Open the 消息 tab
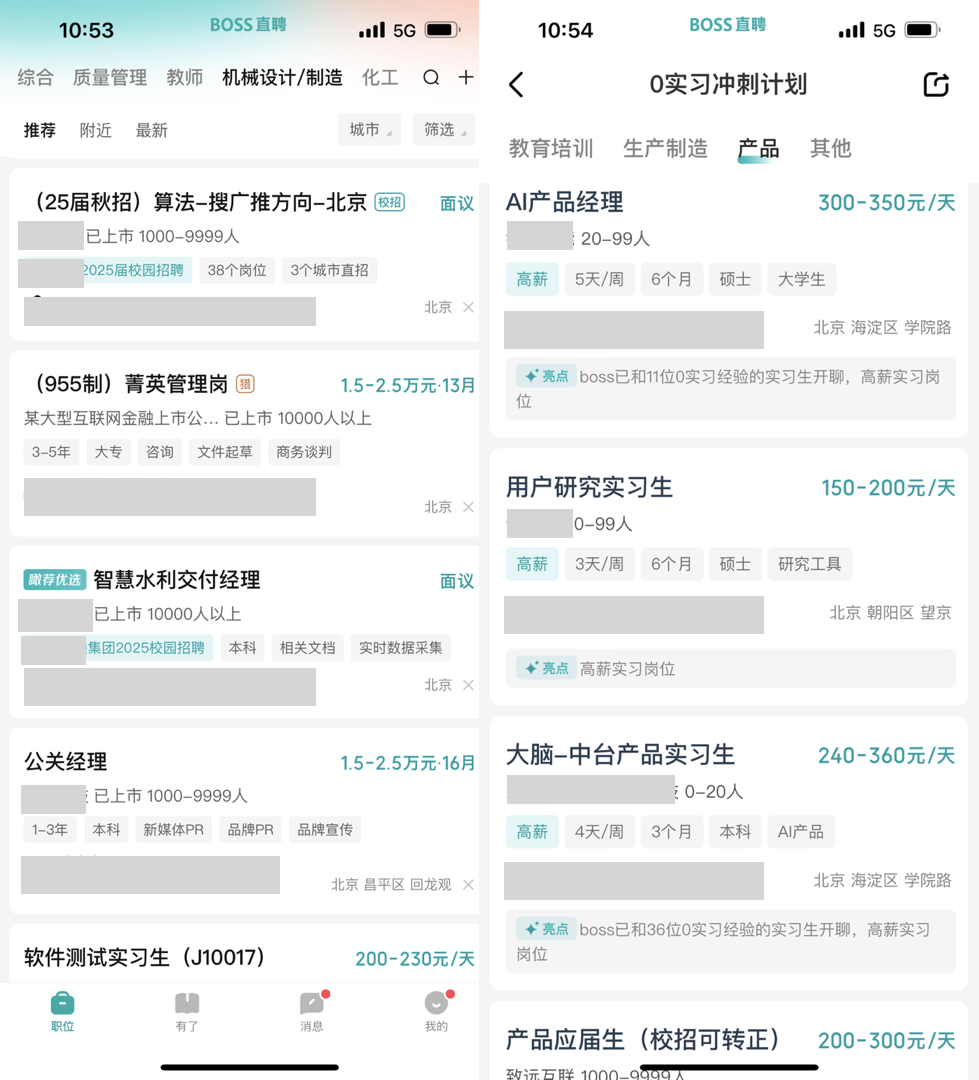 [312, 1010]
